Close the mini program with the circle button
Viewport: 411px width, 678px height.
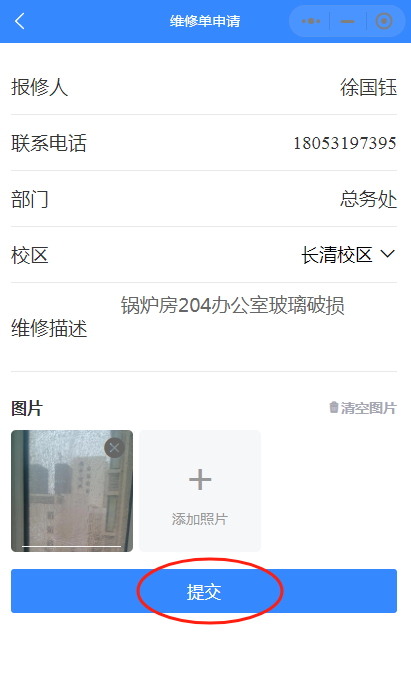(384, 21)
